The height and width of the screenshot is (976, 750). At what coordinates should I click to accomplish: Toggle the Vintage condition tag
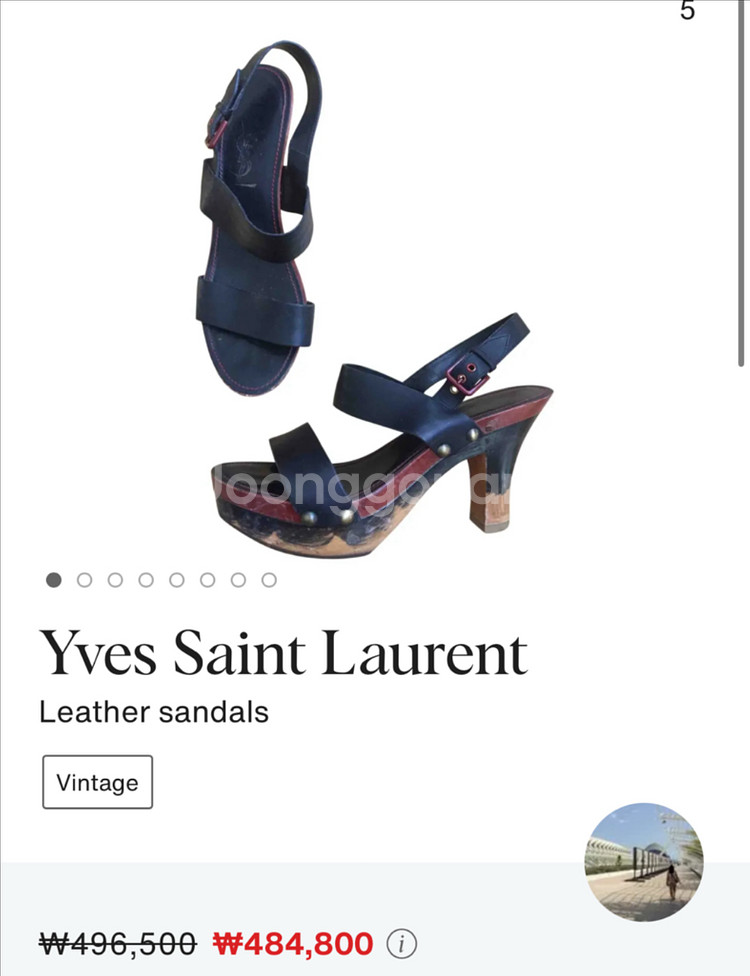click(96, 783)
